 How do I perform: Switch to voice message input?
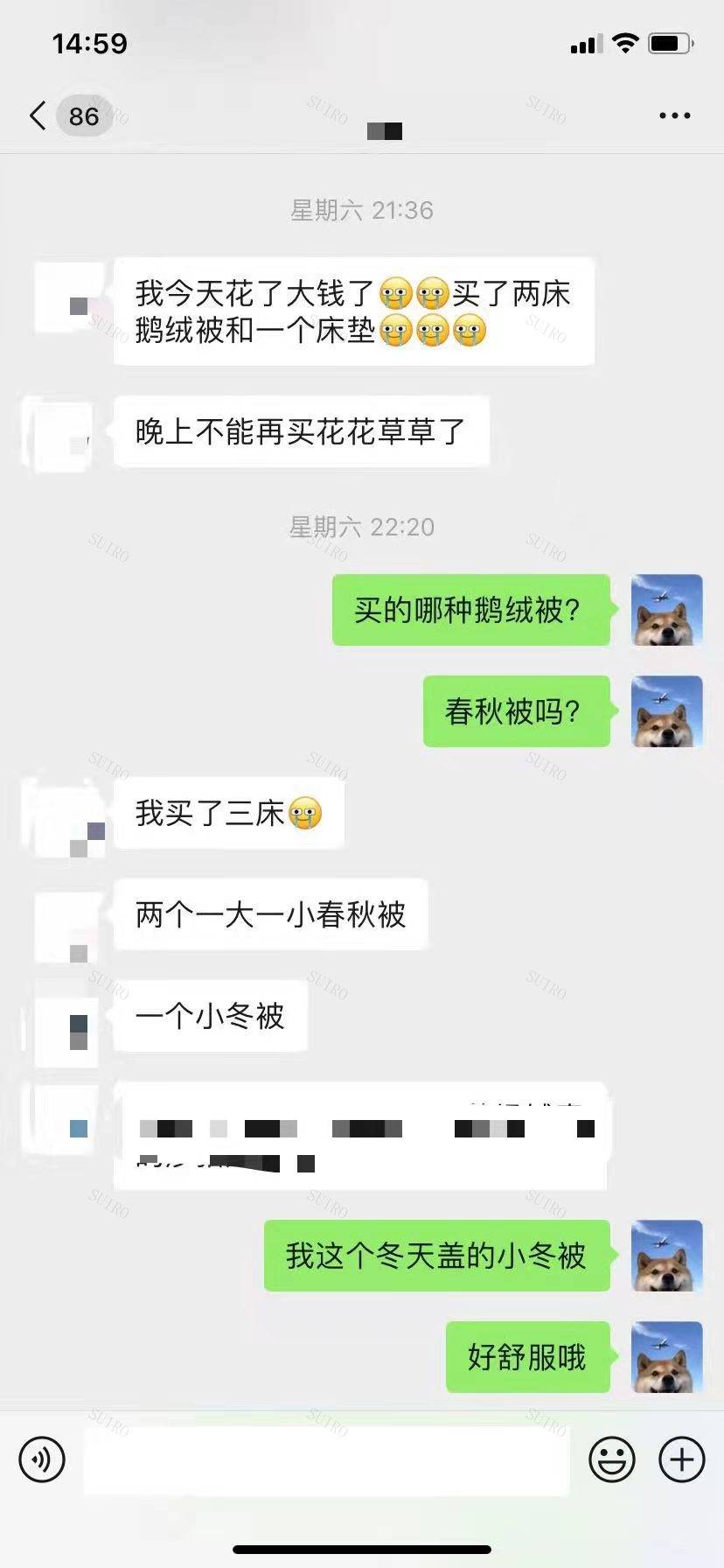pyautogui.click(x=42, y=1459)
